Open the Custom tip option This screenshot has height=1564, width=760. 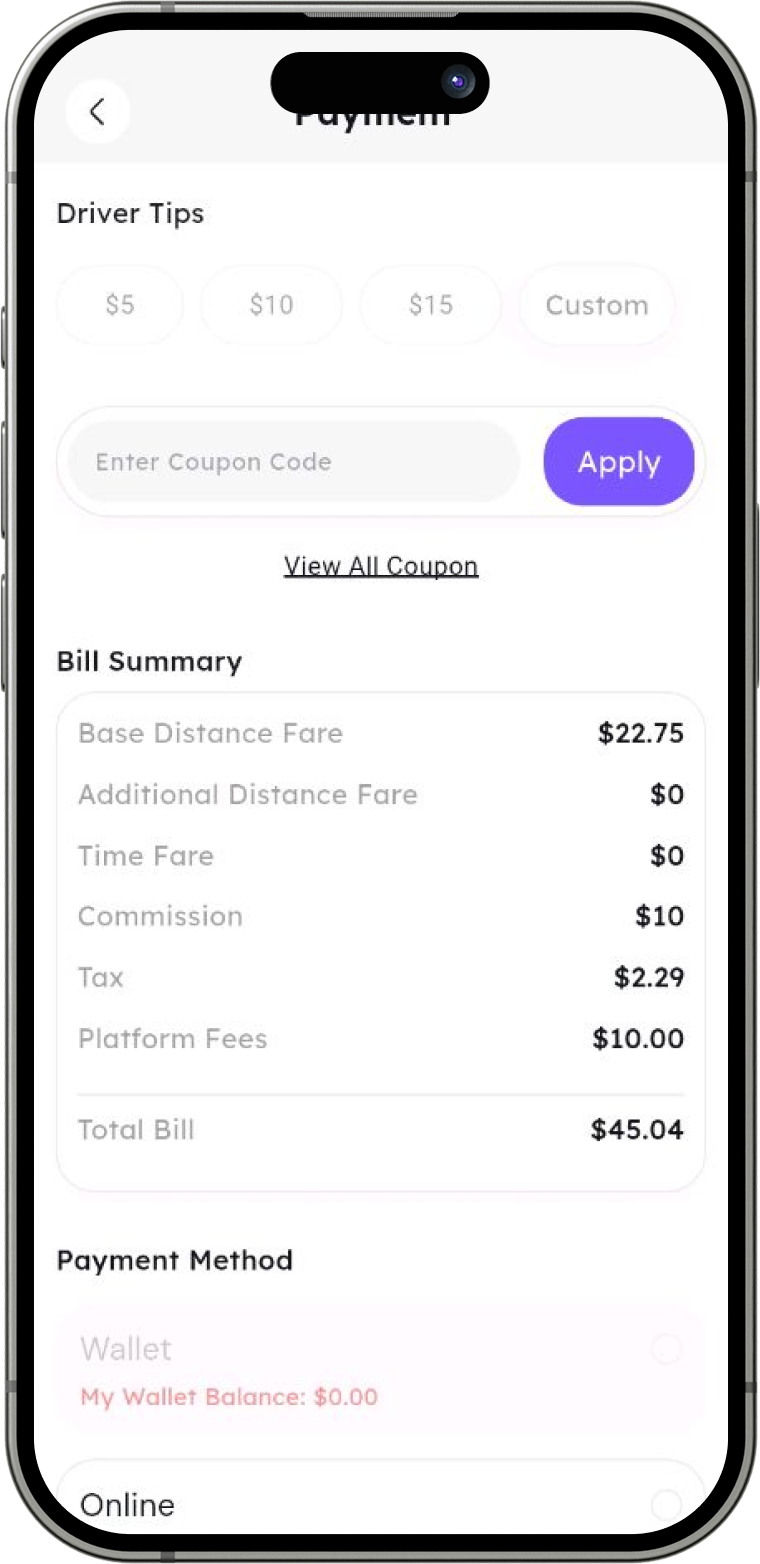tap(597, 305)
